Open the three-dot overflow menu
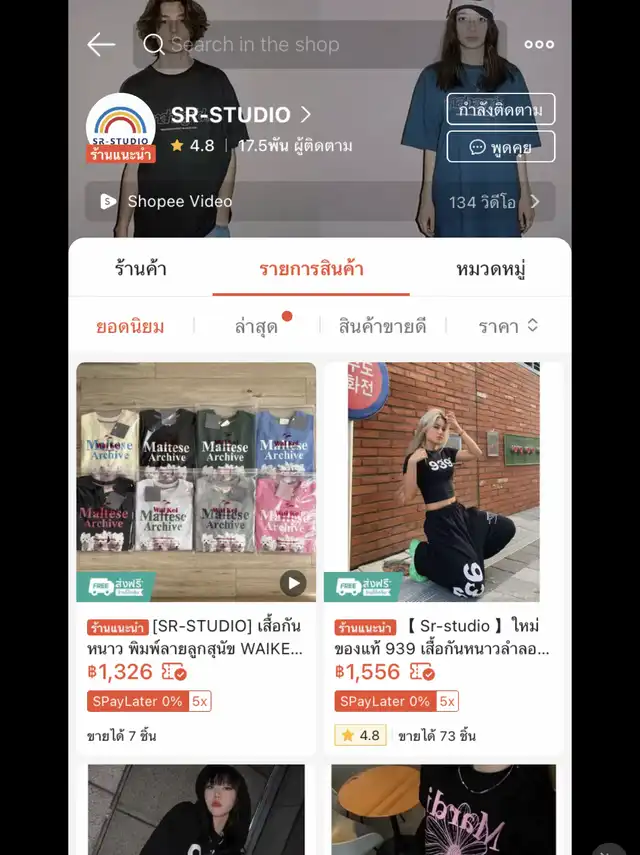Screen dimensions: 640x855 point(539,45)
